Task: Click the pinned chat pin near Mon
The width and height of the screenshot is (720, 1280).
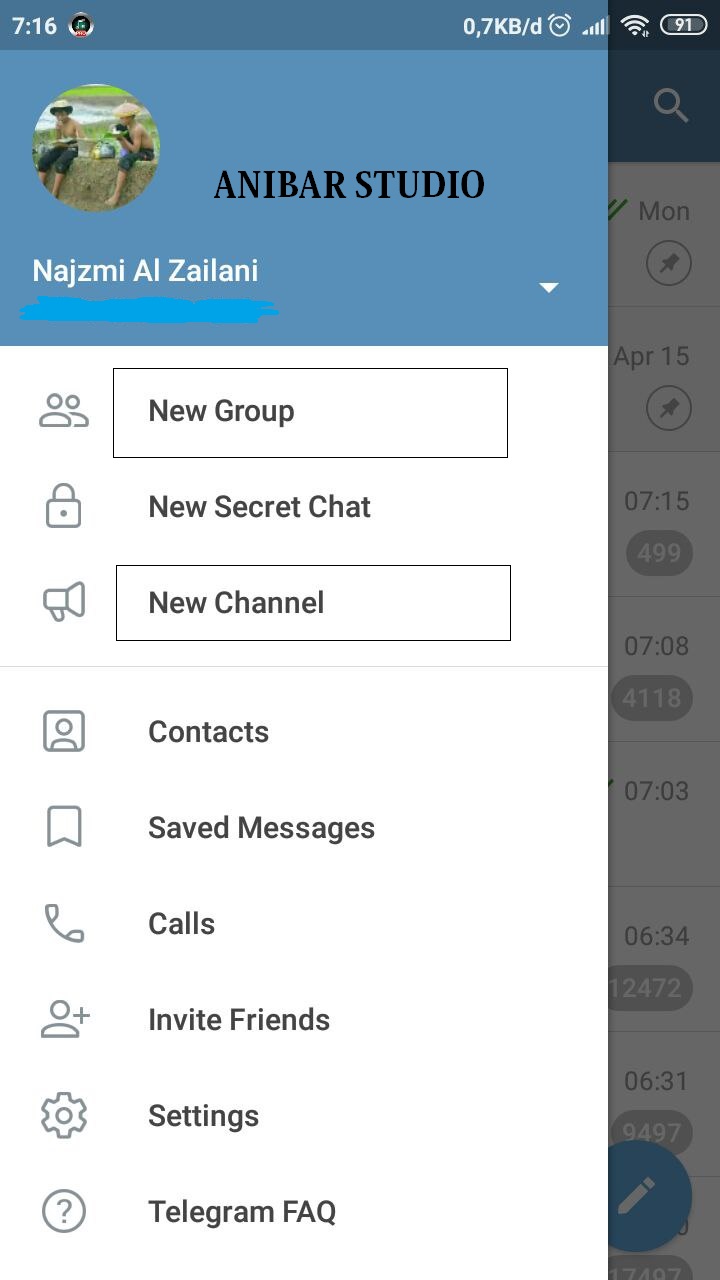Action: click(x=668, y=263)
